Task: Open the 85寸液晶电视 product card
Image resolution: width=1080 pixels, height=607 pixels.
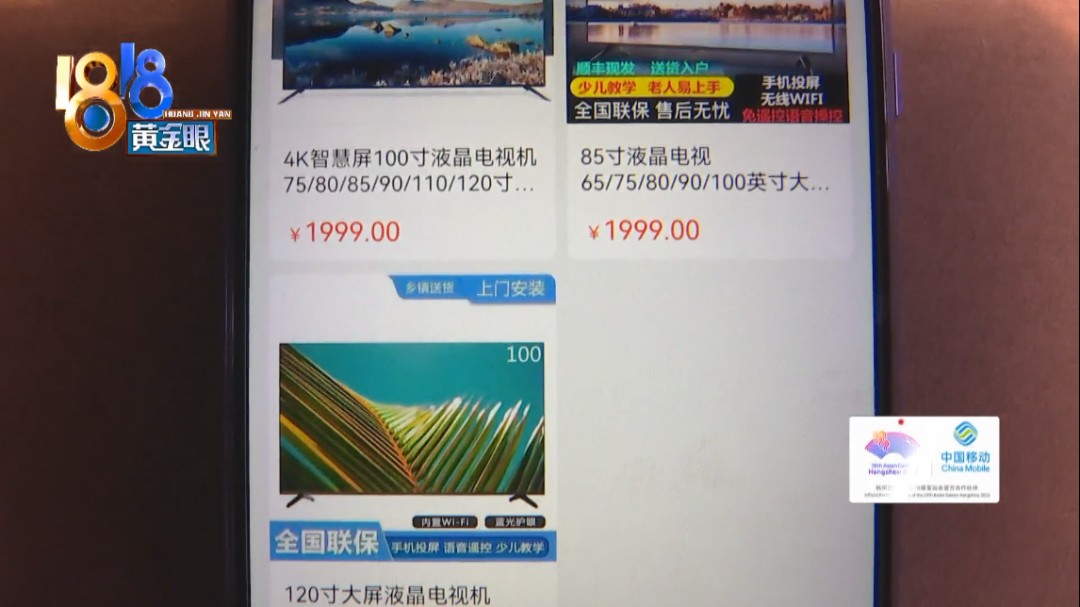Action: [x=705, y=170]
